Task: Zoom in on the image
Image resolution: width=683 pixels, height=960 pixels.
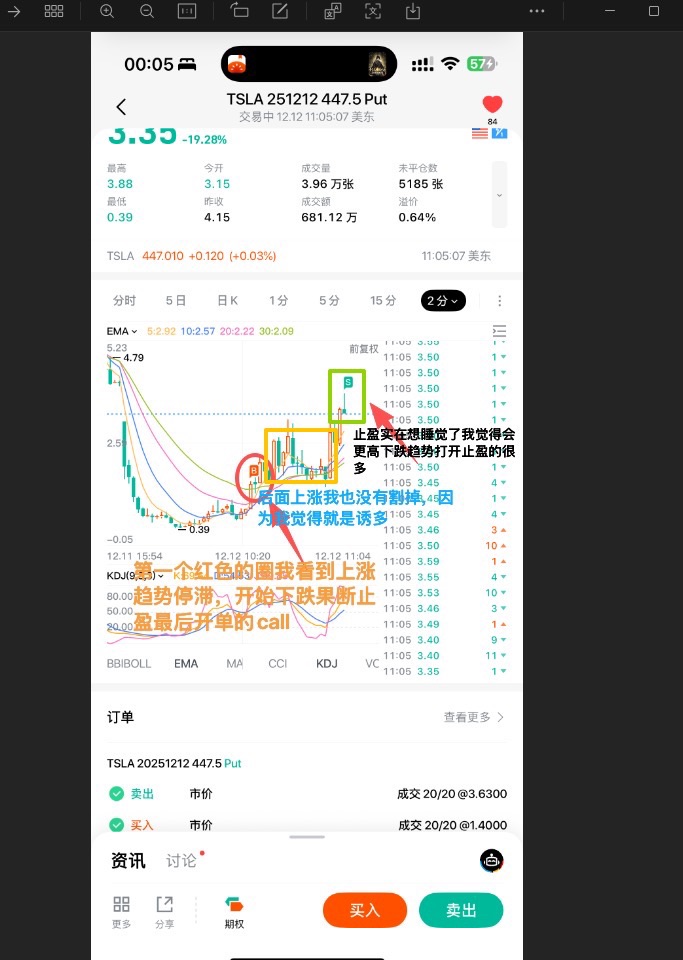Action: pos(107,11)
